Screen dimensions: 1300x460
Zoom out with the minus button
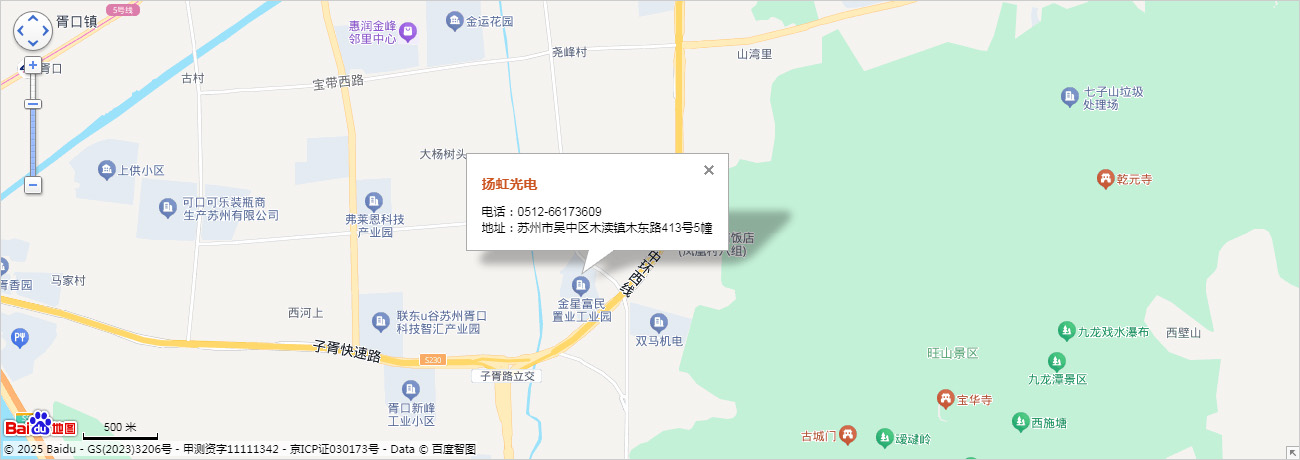pyautogui.click(x=33, y=185)
